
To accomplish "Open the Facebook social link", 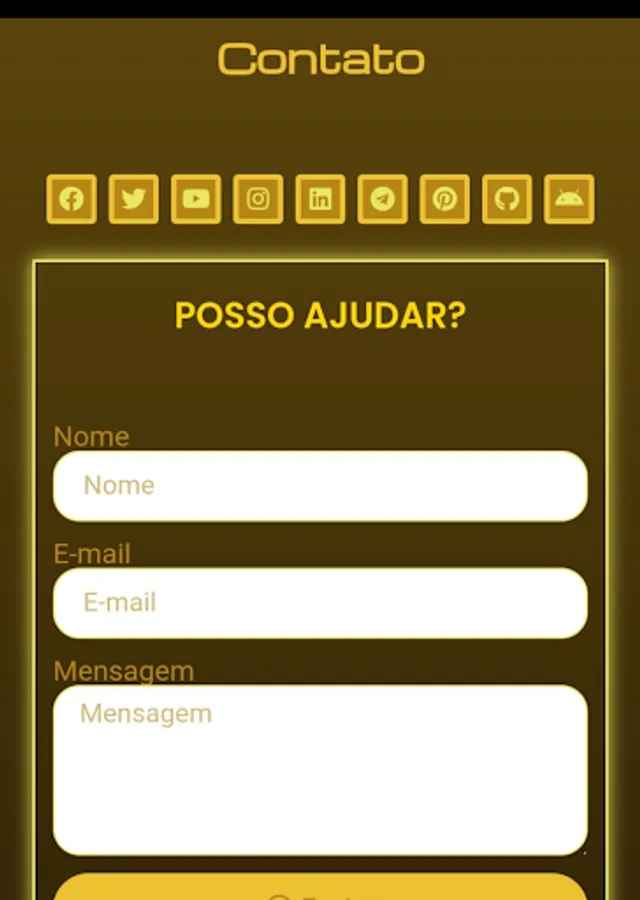I will (x=71, y=199).
